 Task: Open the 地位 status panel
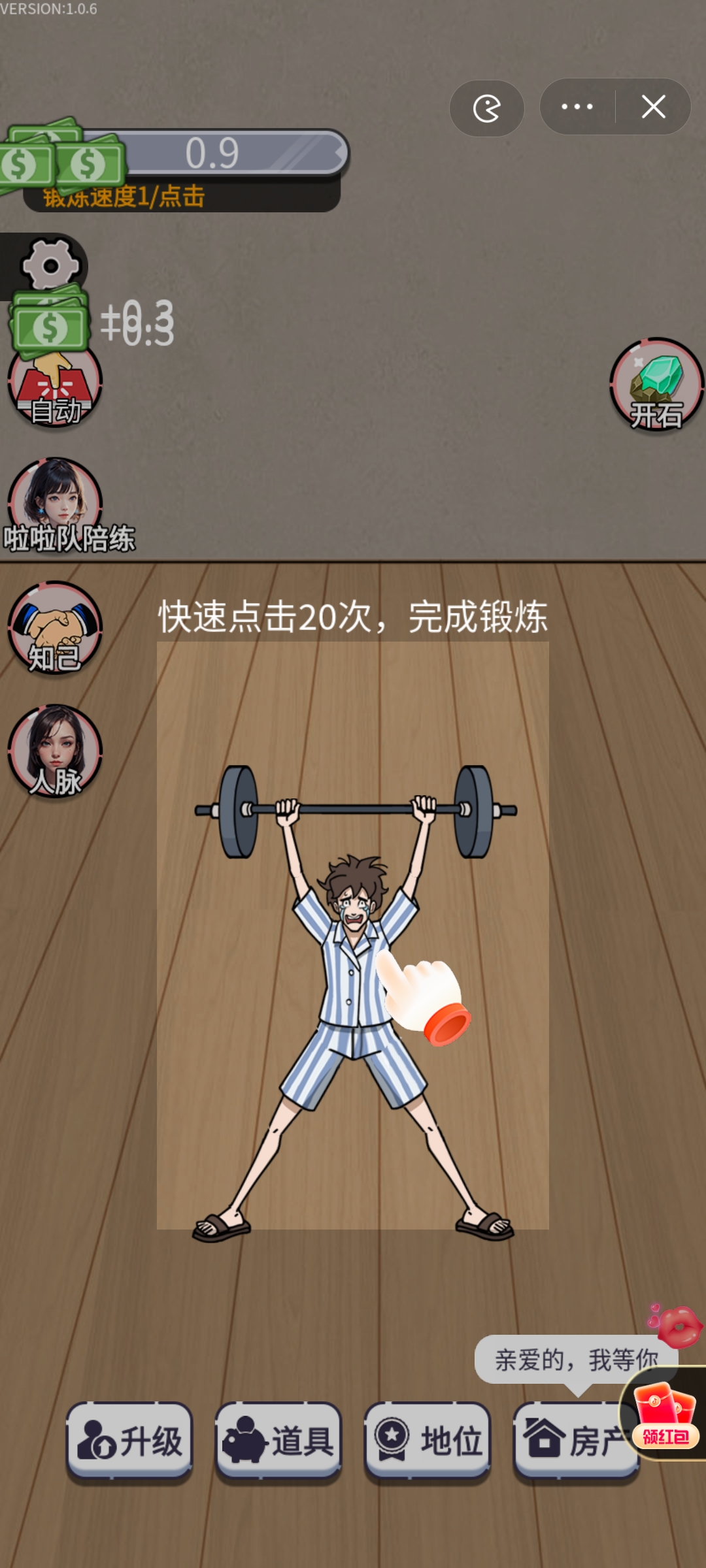tap(428, 1440)
